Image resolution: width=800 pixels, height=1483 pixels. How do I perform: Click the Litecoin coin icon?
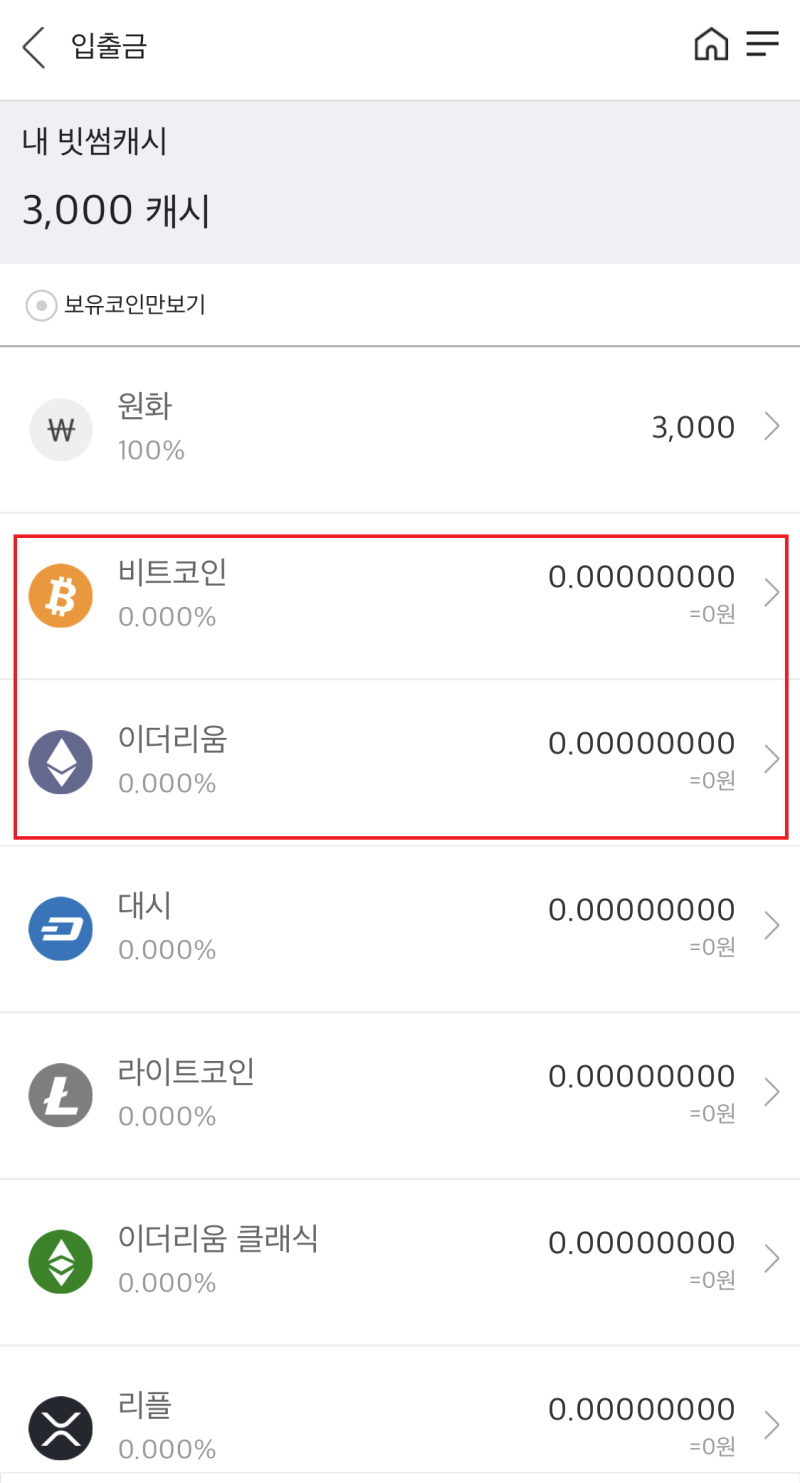click(60, 1095)
